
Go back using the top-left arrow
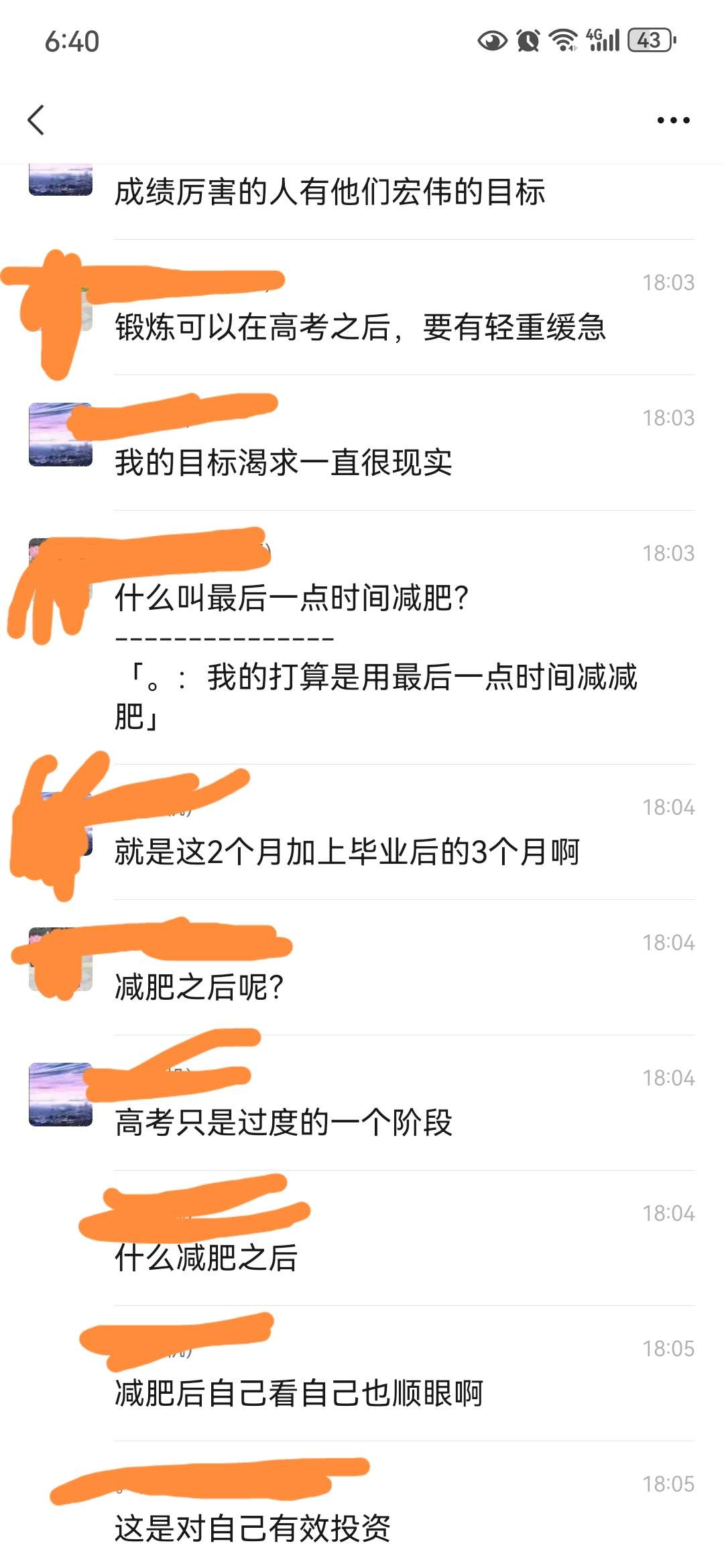(x=36, y=120)
